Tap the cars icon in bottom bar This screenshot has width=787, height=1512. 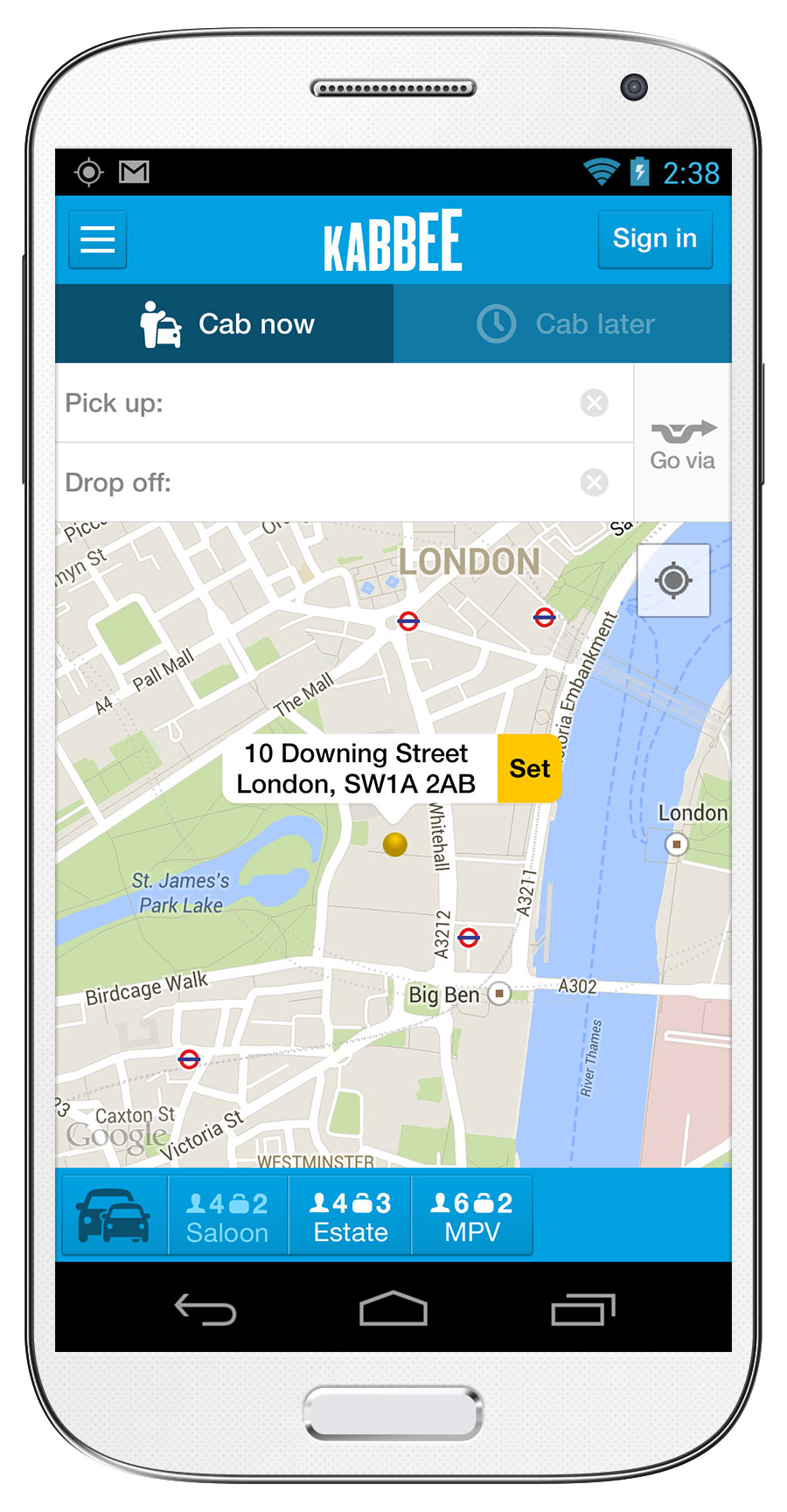[x=114, y=1216]
